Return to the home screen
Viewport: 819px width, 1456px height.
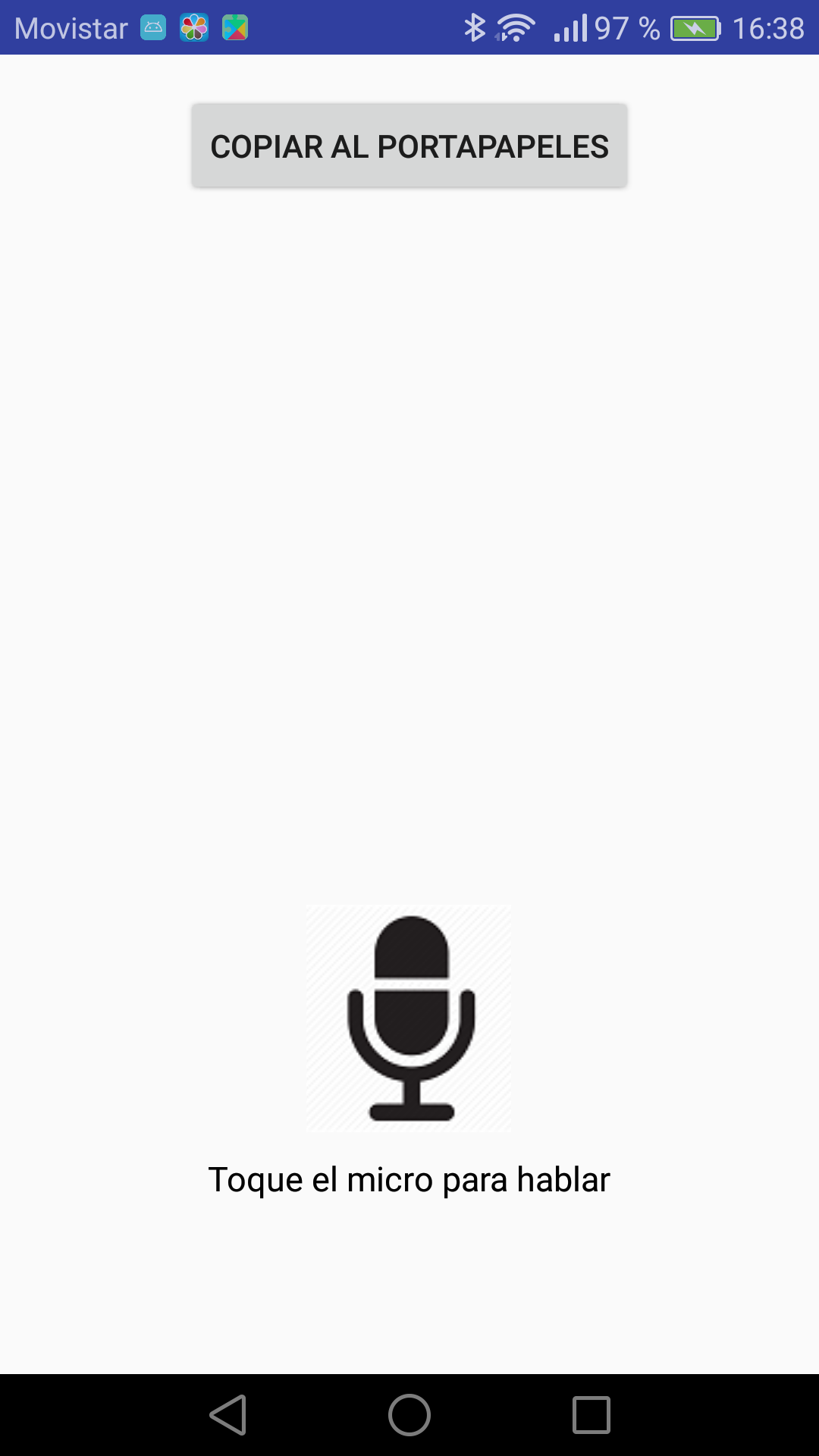coord(409,1415)
